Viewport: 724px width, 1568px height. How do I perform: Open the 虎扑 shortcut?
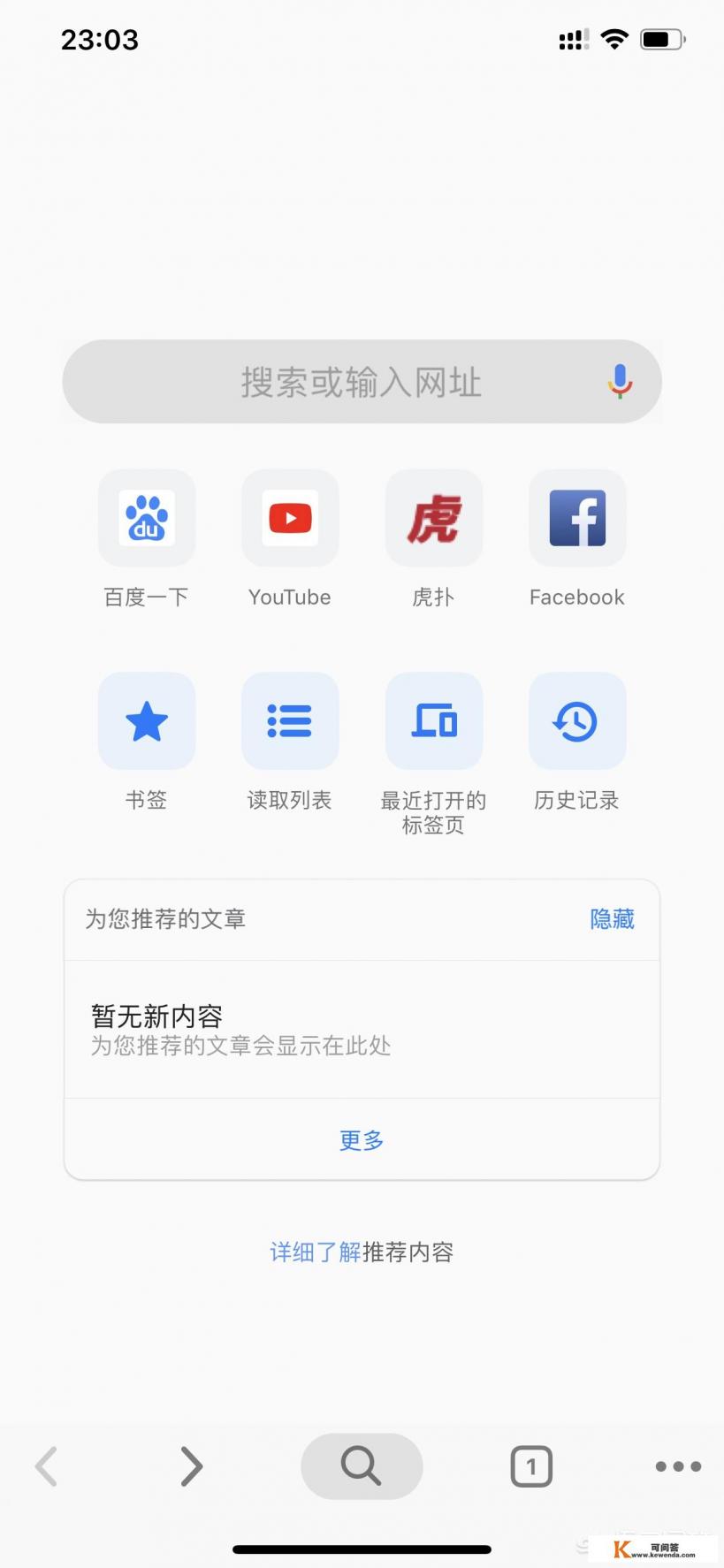pyautogui.click(x=434, y=519)
